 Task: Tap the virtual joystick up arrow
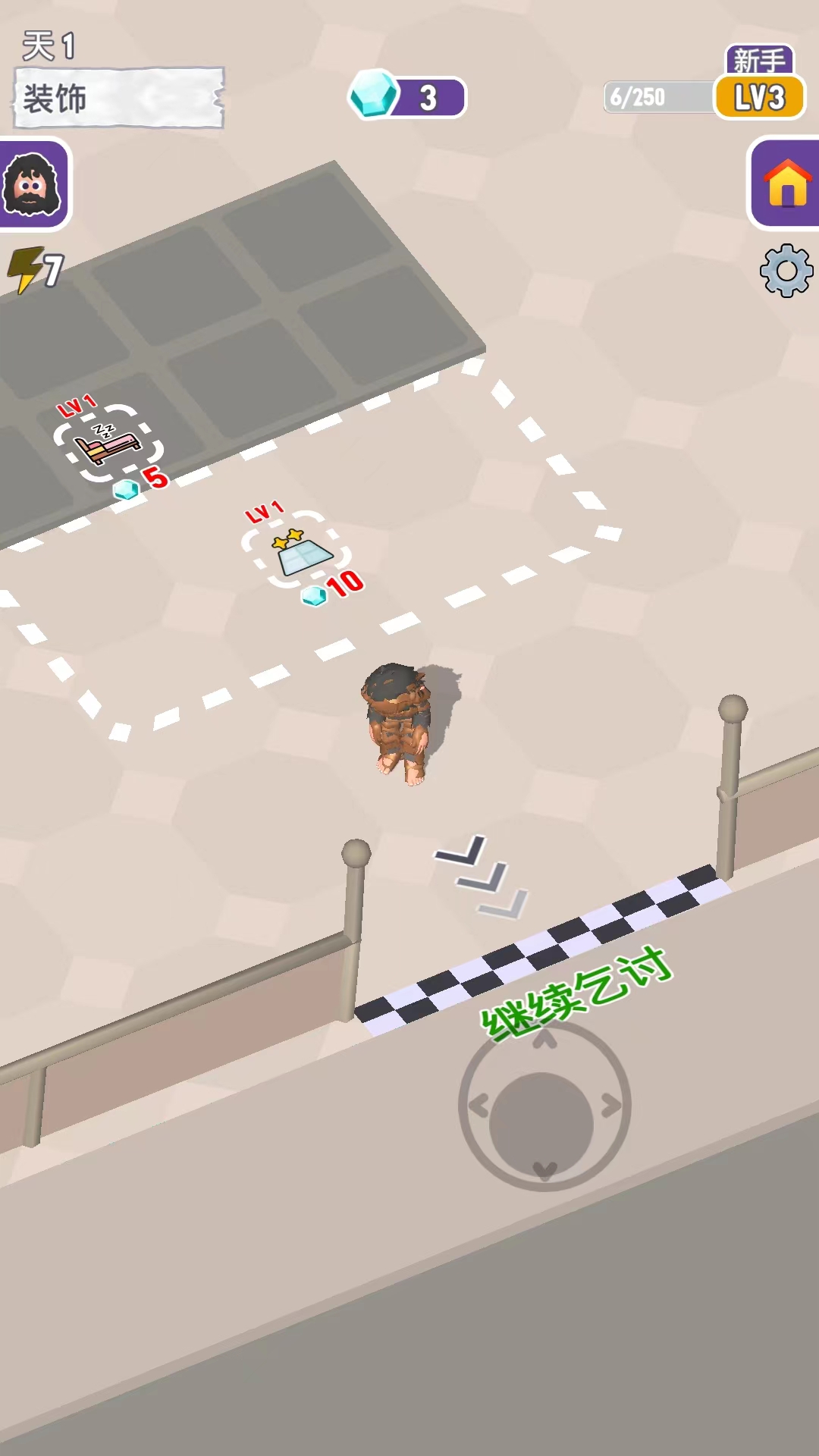pyautogui.click(x=544, y=1042)
